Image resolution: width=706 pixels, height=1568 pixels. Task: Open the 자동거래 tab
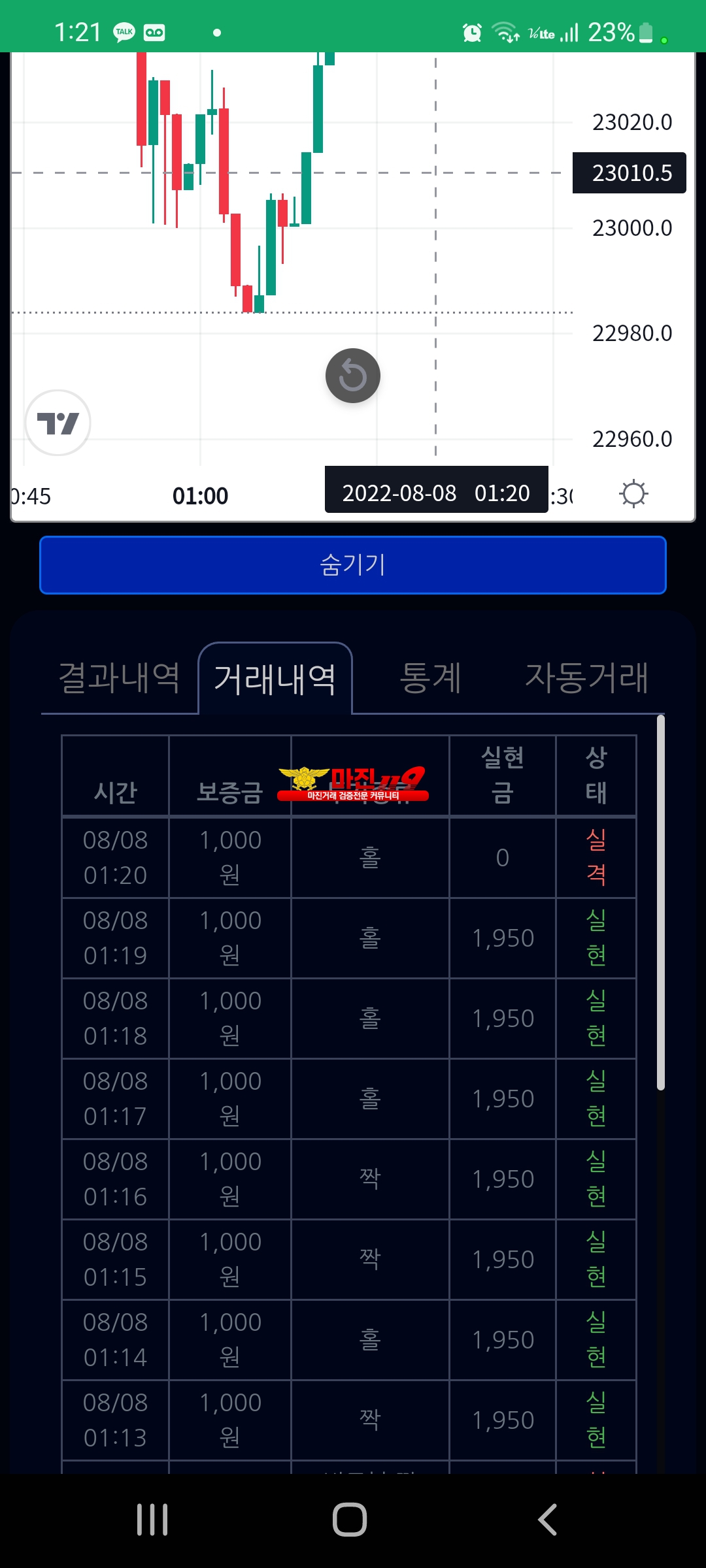coord(586,678)
